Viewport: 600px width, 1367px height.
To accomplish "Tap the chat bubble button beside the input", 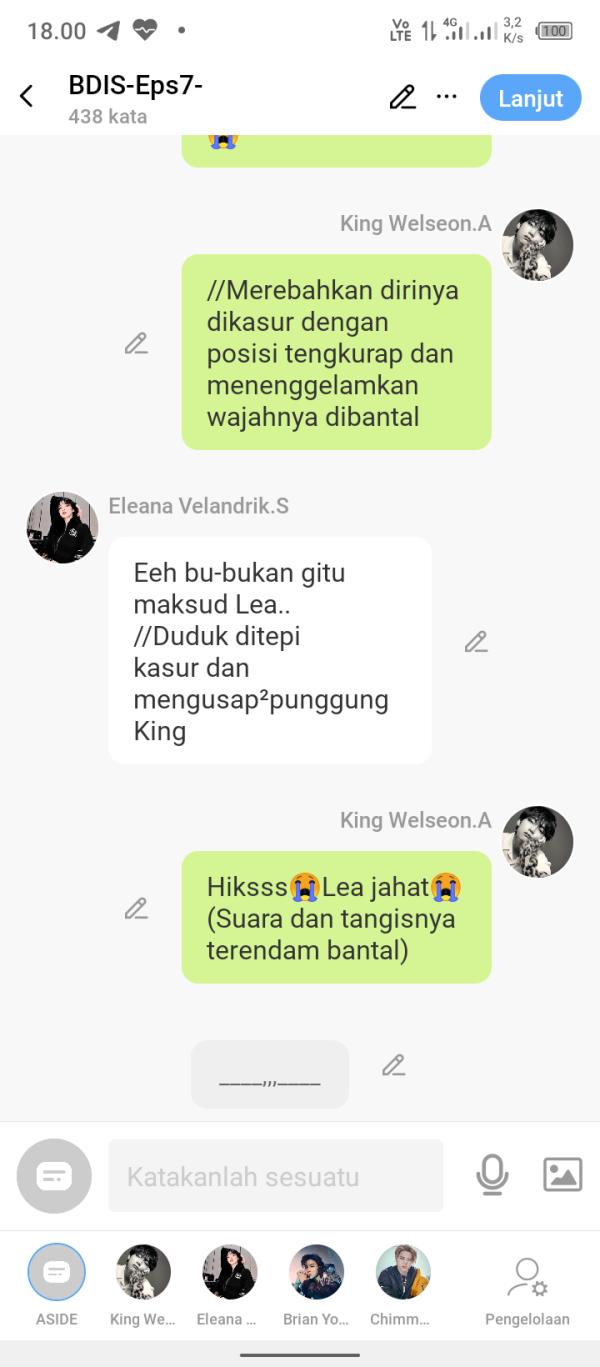I will (x=54, y=1176).
